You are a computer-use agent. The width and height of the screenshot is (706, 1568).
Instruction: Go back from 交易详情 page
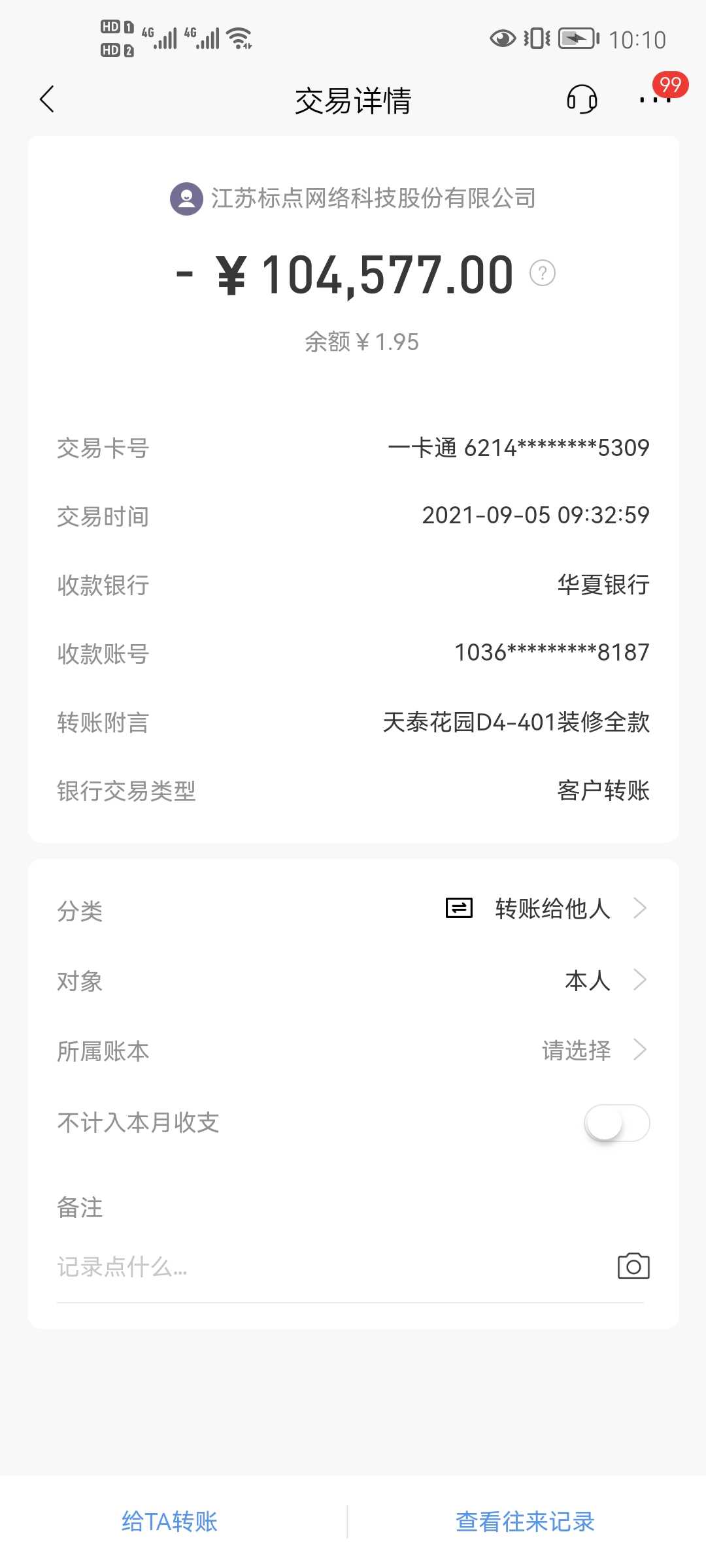point(47,99)
